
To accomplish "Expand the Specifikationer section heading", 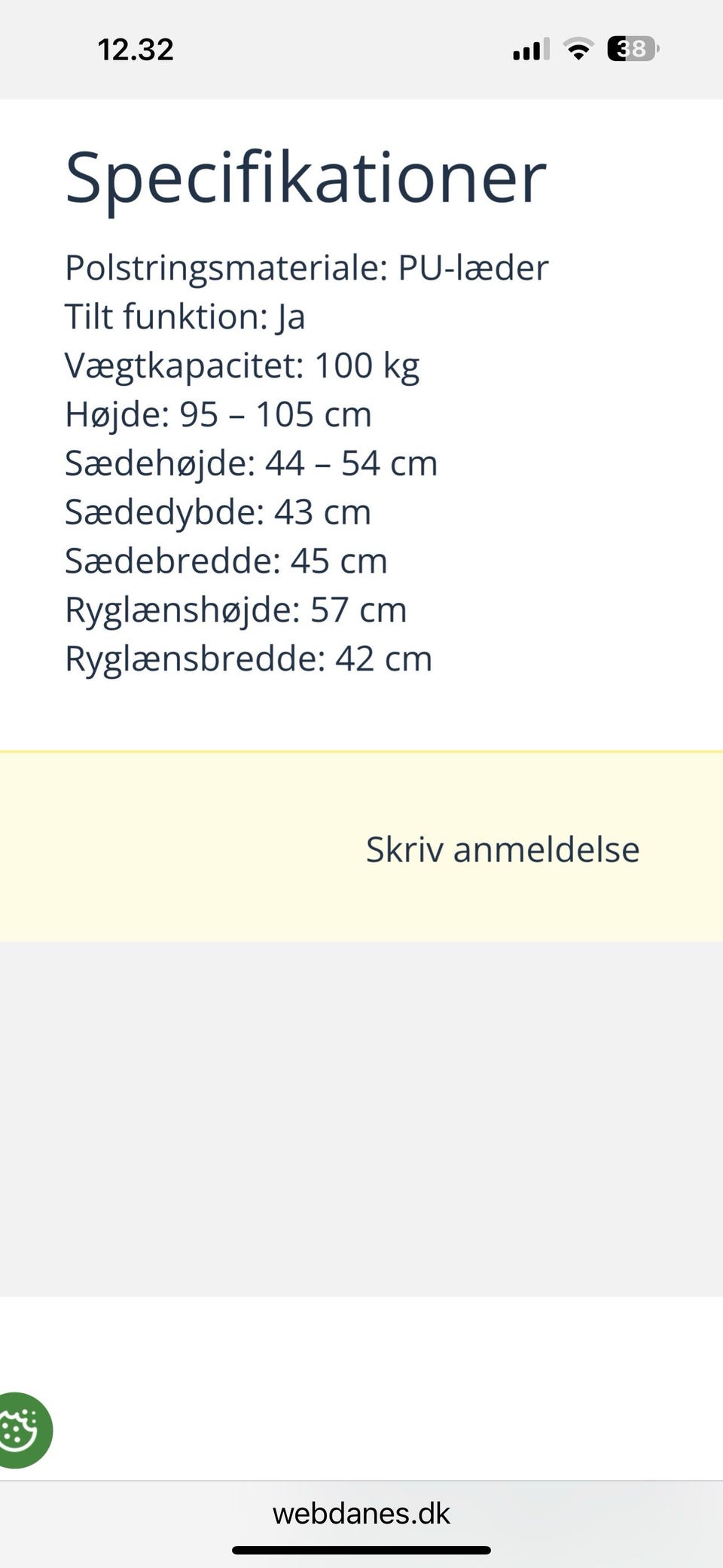I will click(x=304, y=179).
